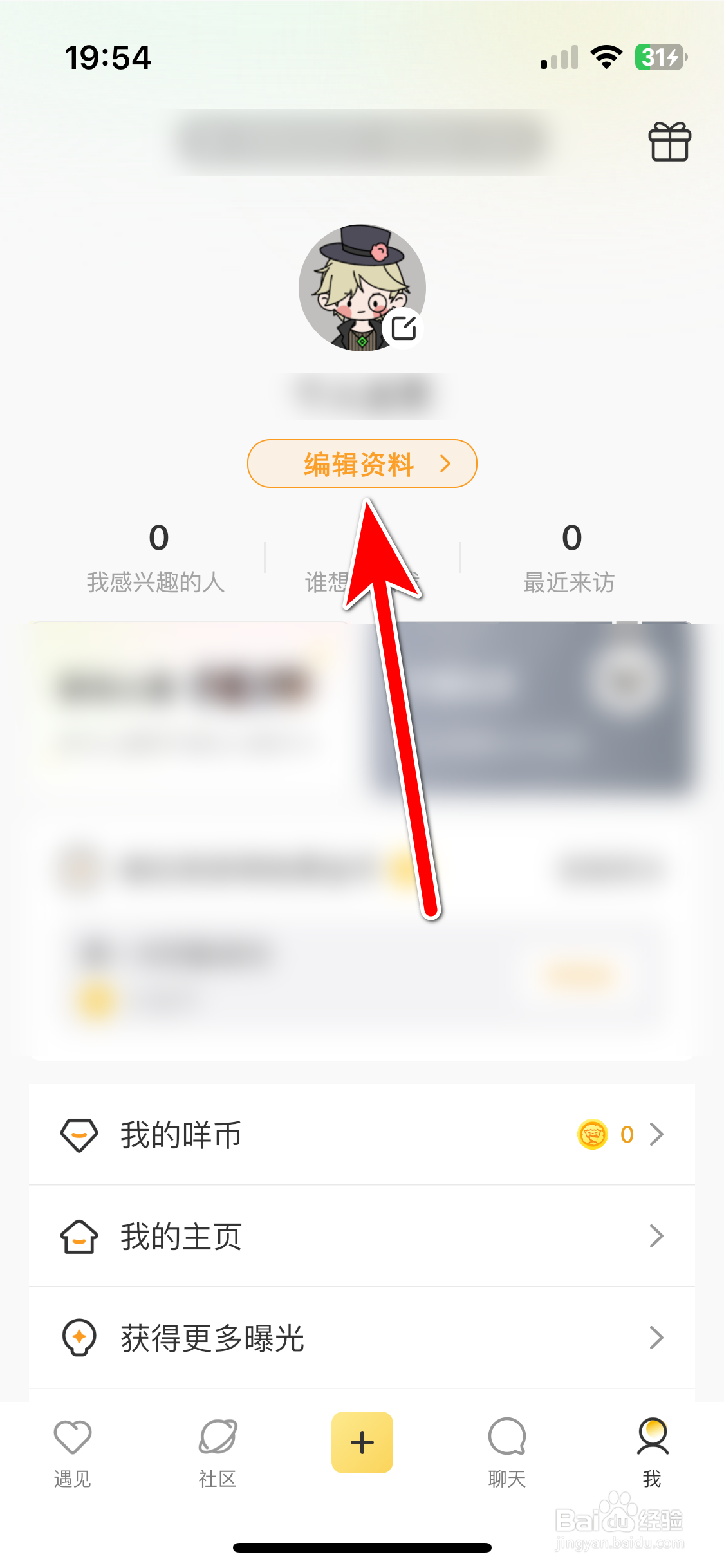
Task: Expand 我的咩币 with its chevron
Action: (657, 1135)
